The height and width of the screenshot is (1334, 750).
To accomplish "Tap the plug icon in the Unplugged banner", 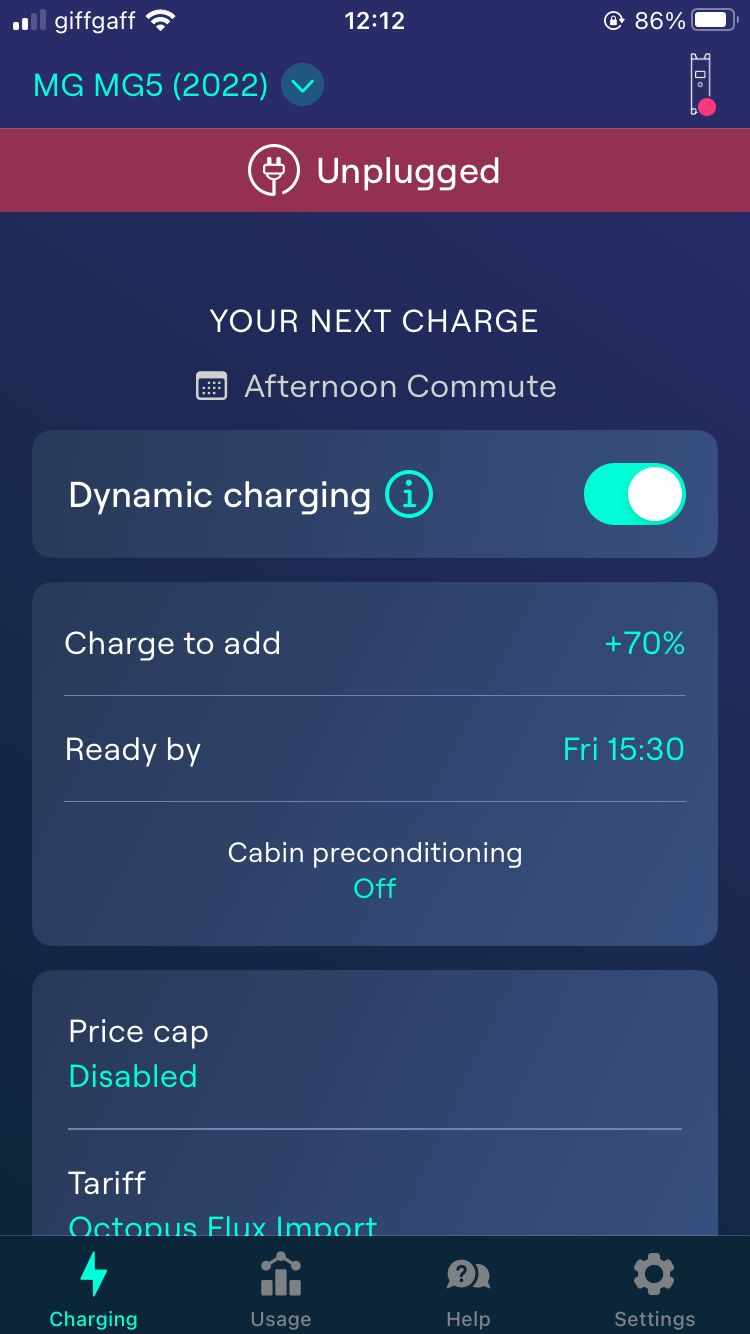I will (272, 170).
